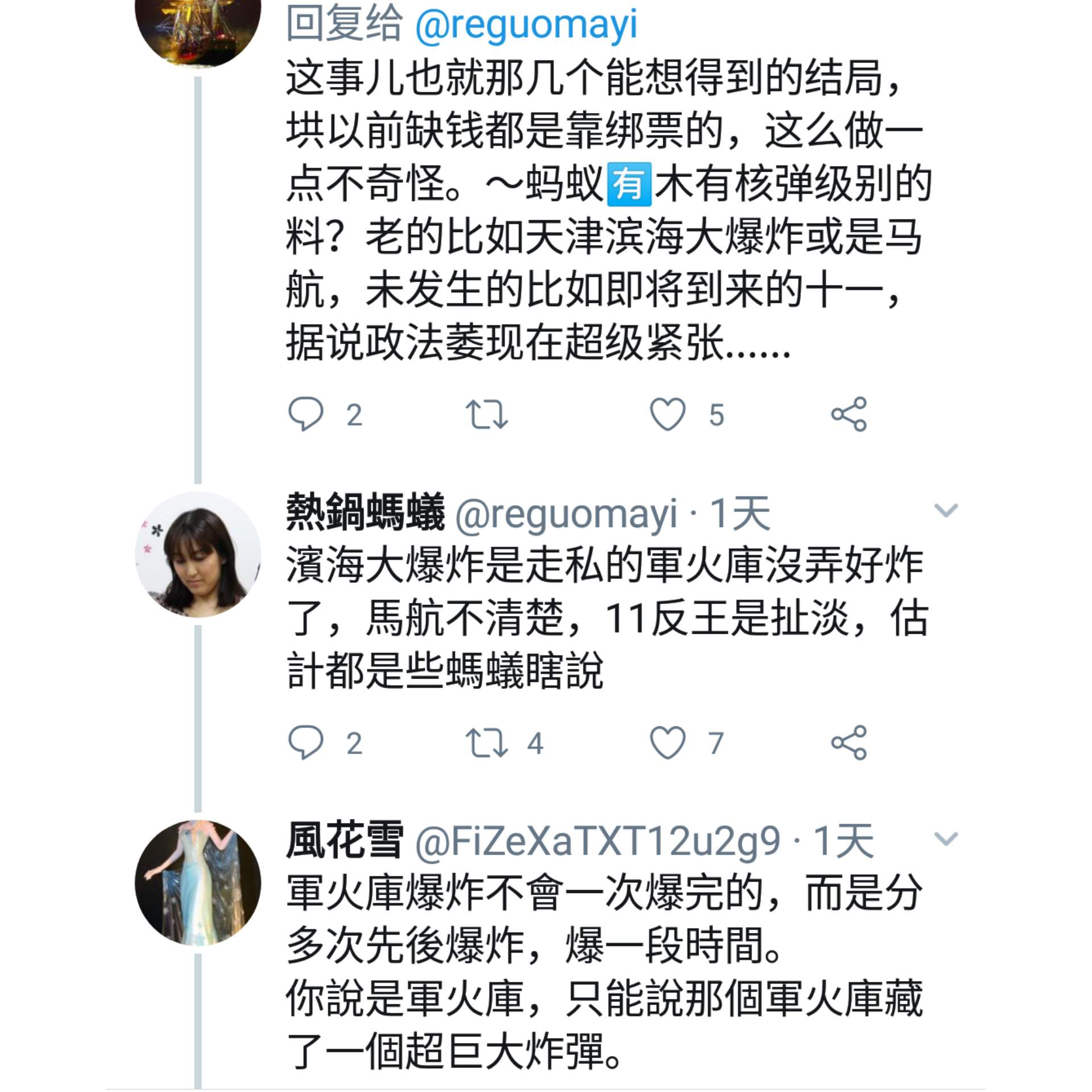The image size is (1092, 1092).
Task: Reply to the tweet mentioning 政法委
Action: pos(306,413)
